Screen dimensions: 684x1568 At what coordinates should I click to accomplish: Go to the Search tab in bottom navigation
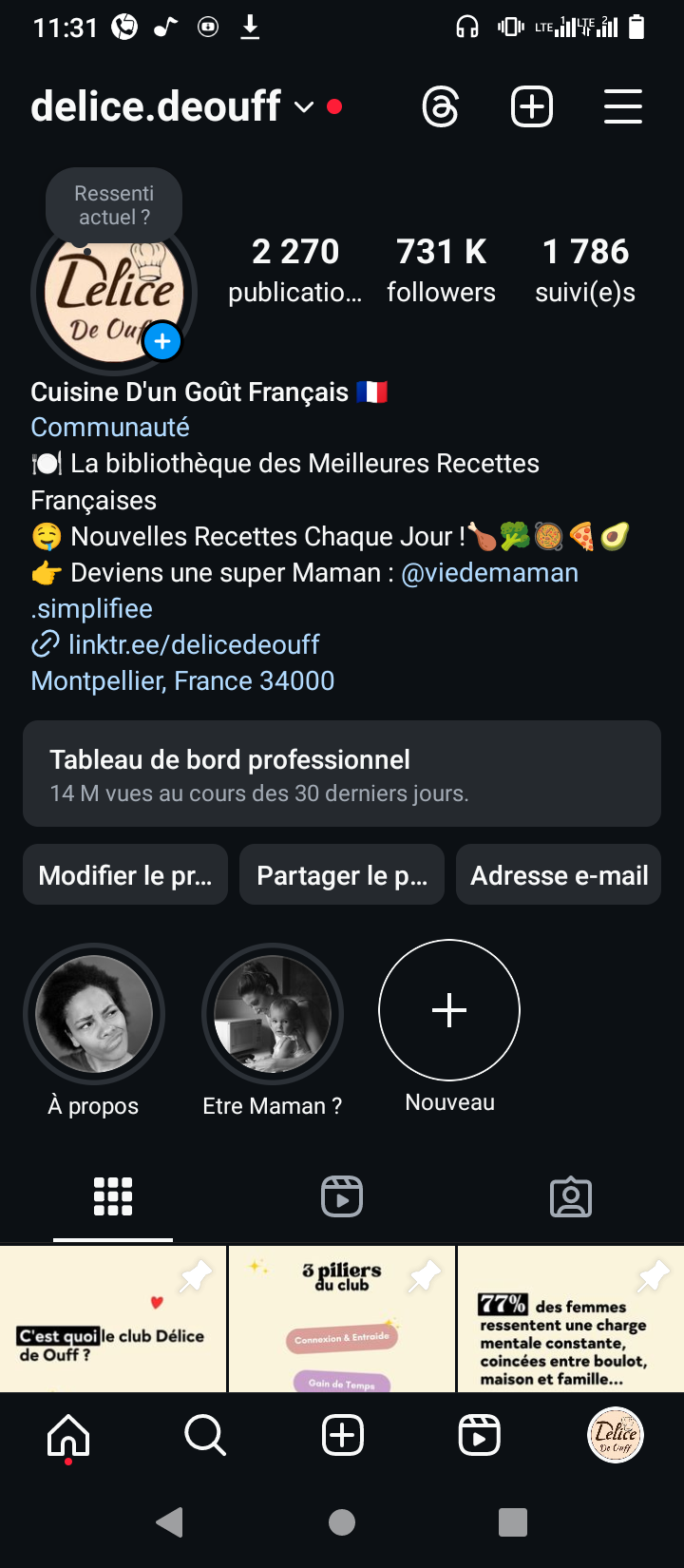pyautogui.click(x=205, y=1435)
